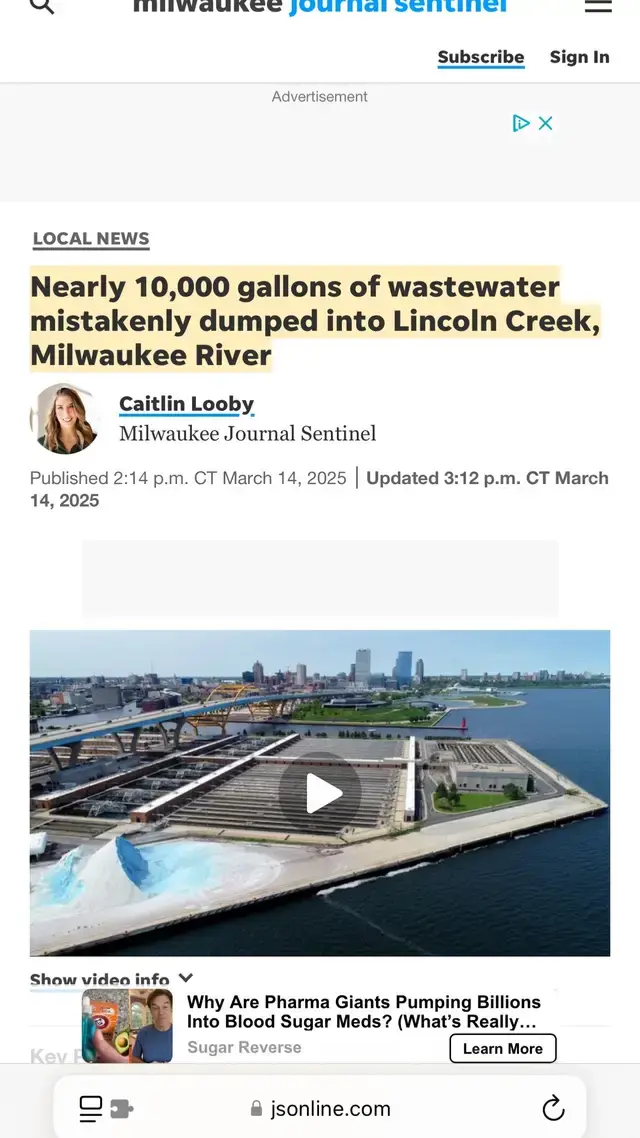View author Caitlin Looby's profile
The image size is (640, 1138).
pos(186,404)
